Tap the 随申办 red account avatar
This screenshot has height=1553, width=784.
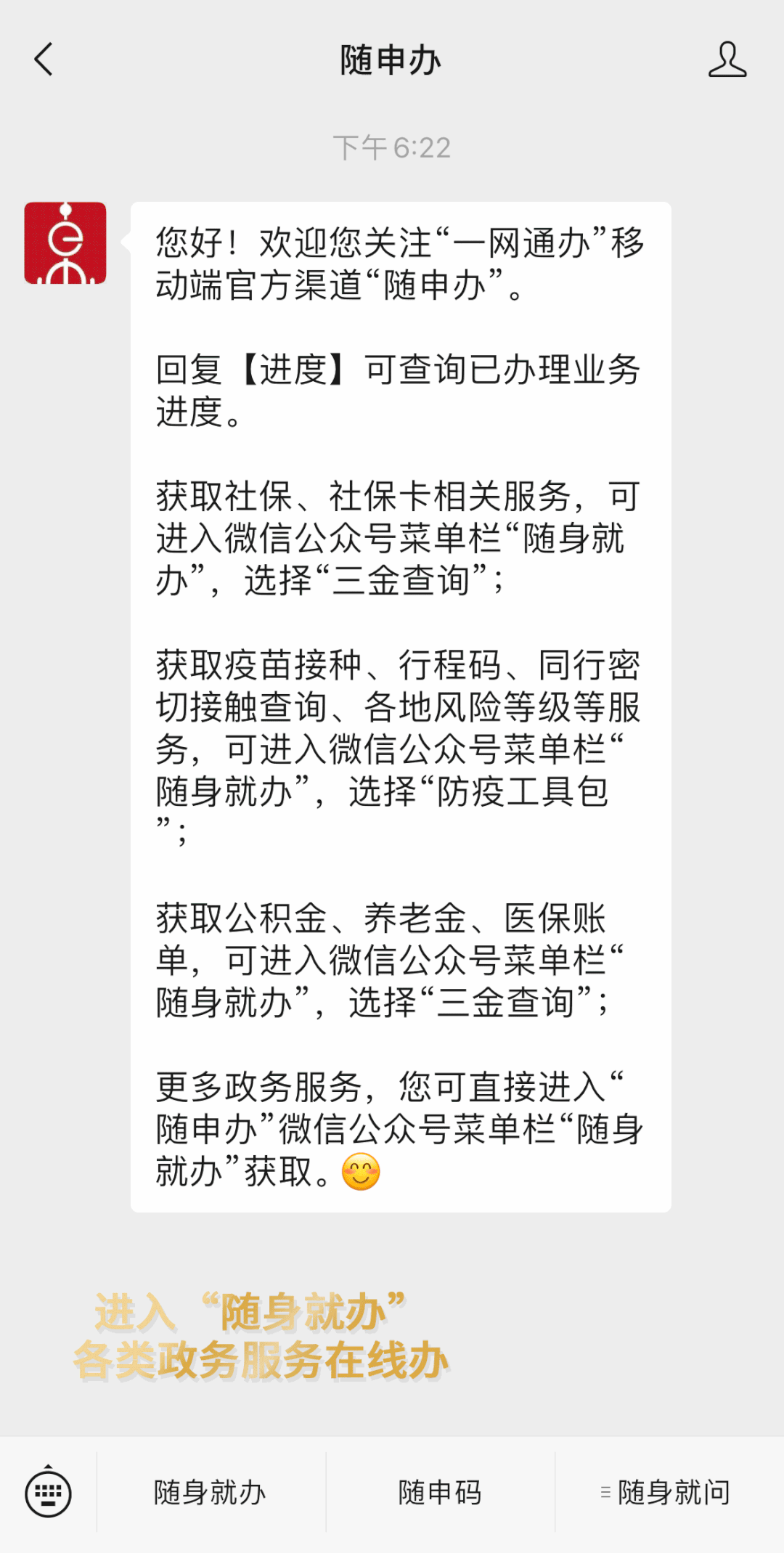point(65,243)
